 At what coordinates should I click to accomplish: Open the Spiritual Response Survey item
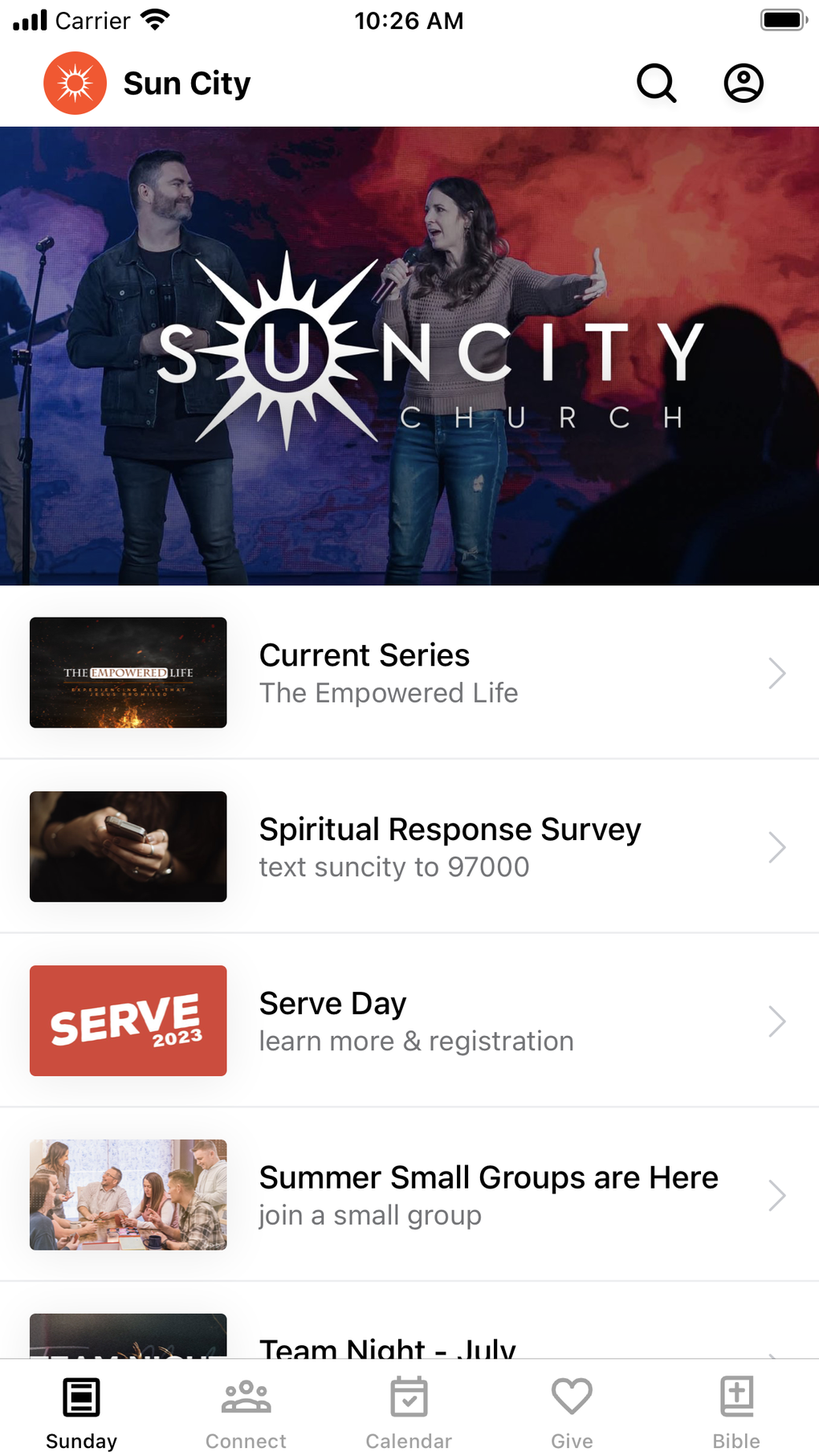pos(409,846)
